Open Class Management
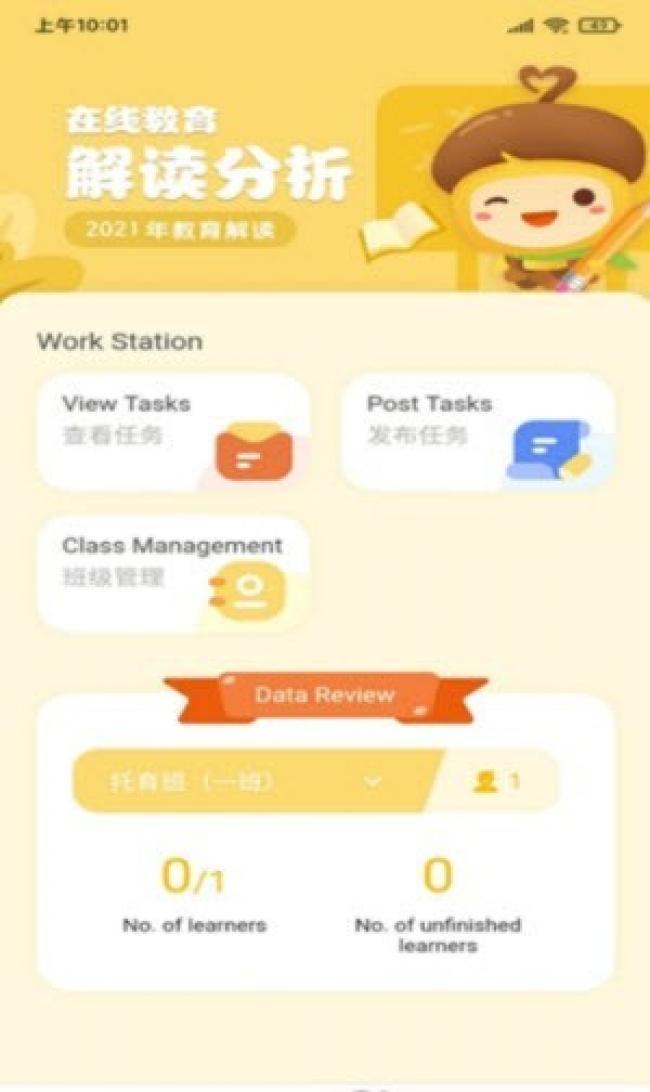Image resolution: width=650 pixels, height=1092 pixels. pos(173,574)
